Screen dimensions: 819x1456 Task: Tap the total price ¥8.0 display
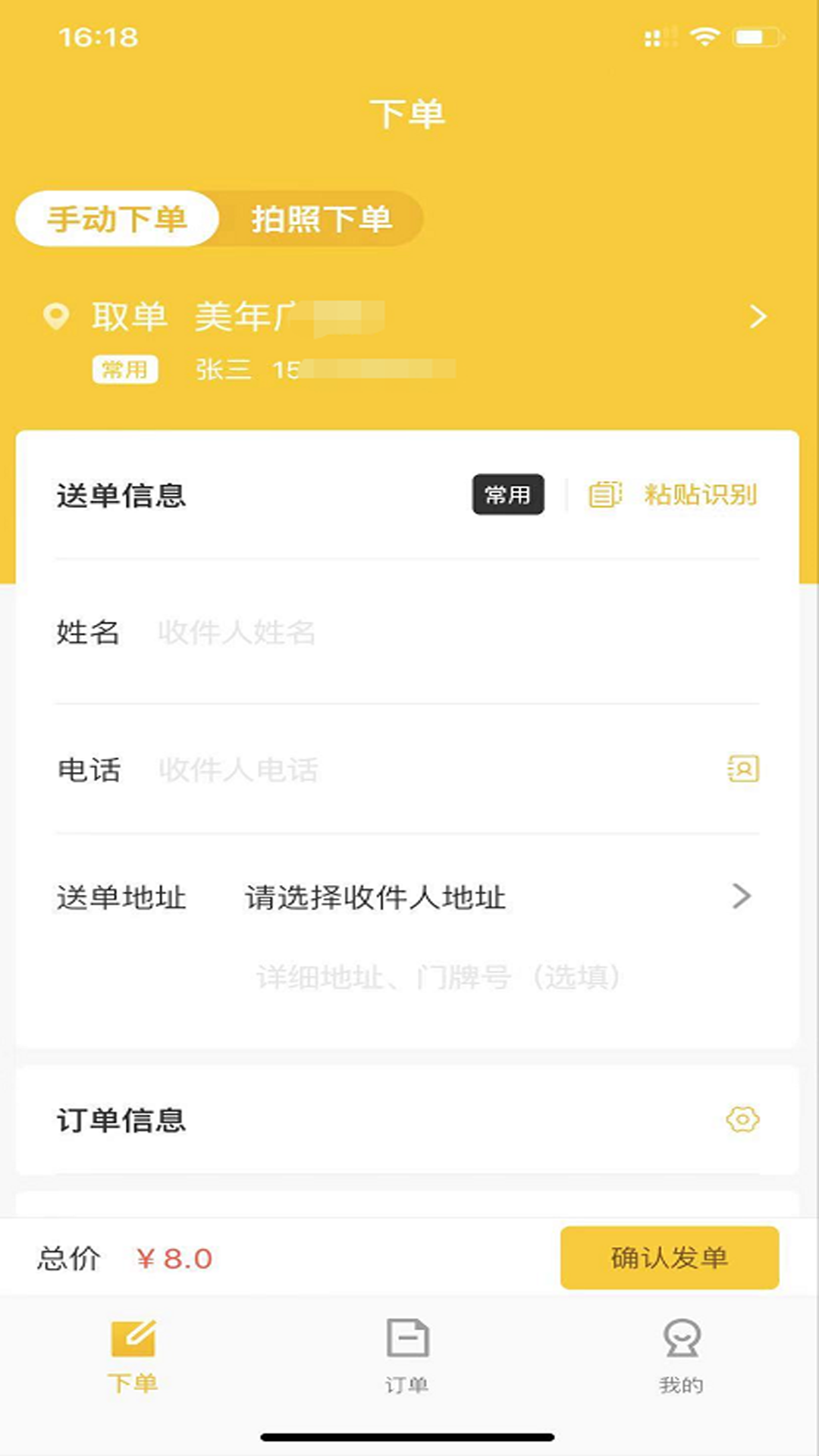tap(174, 1257)
